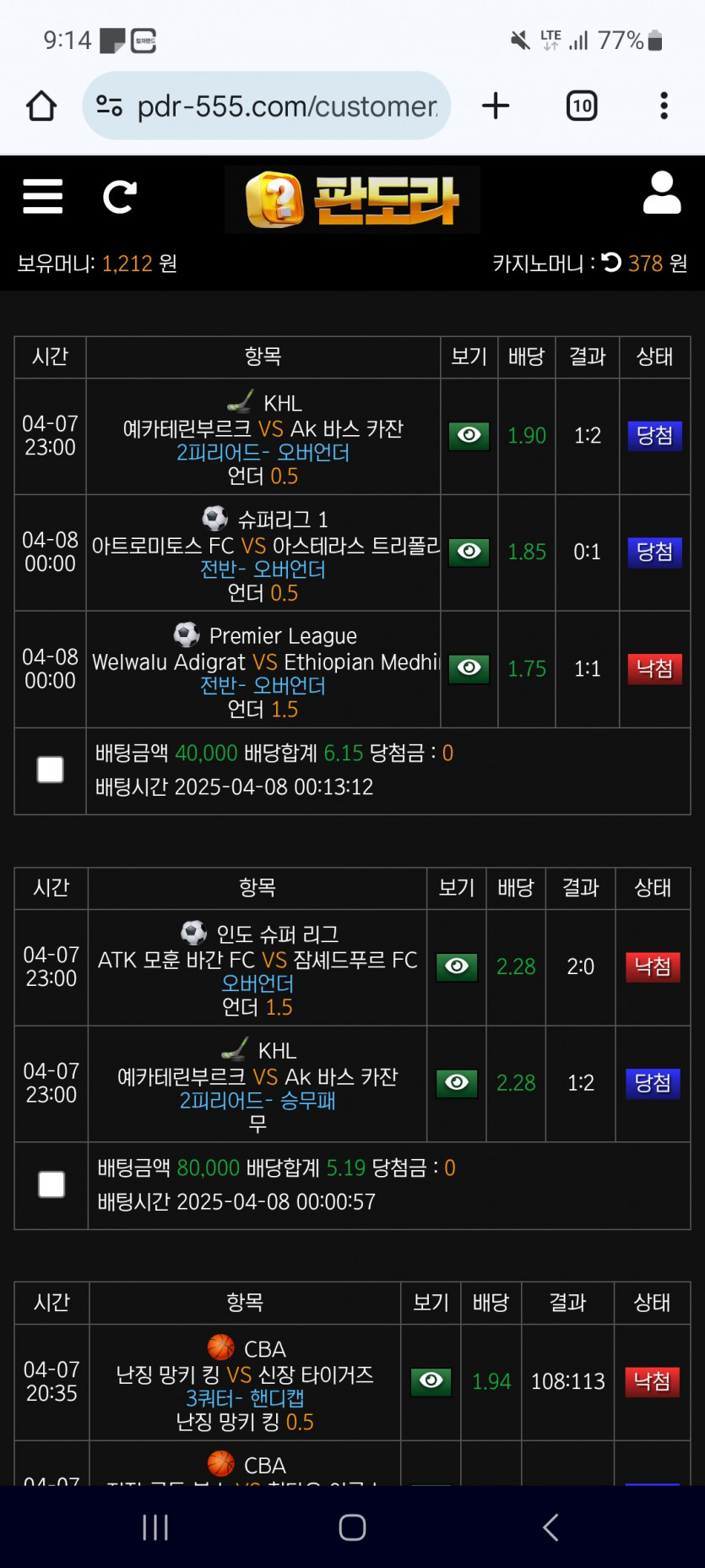Screen dimensions: 705x1568
Task: Open the user profile icon
Action: (662, 193)
